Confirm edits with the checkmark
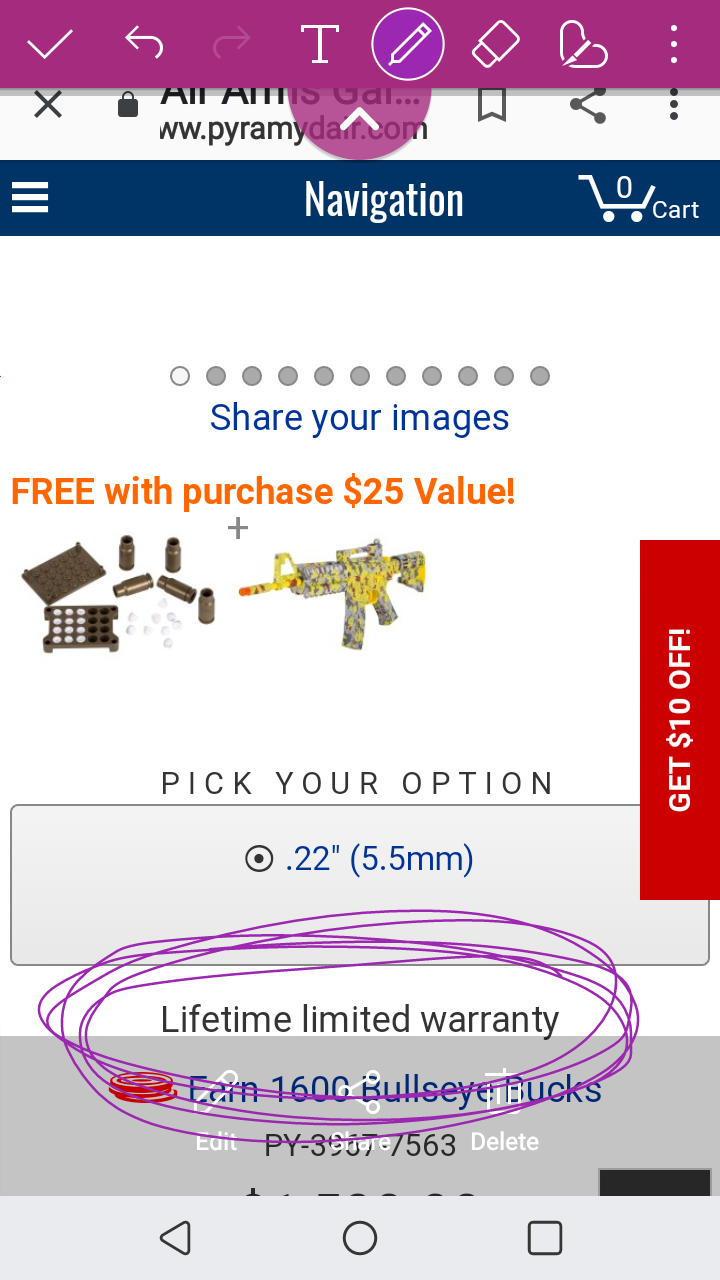 point(49,45)
